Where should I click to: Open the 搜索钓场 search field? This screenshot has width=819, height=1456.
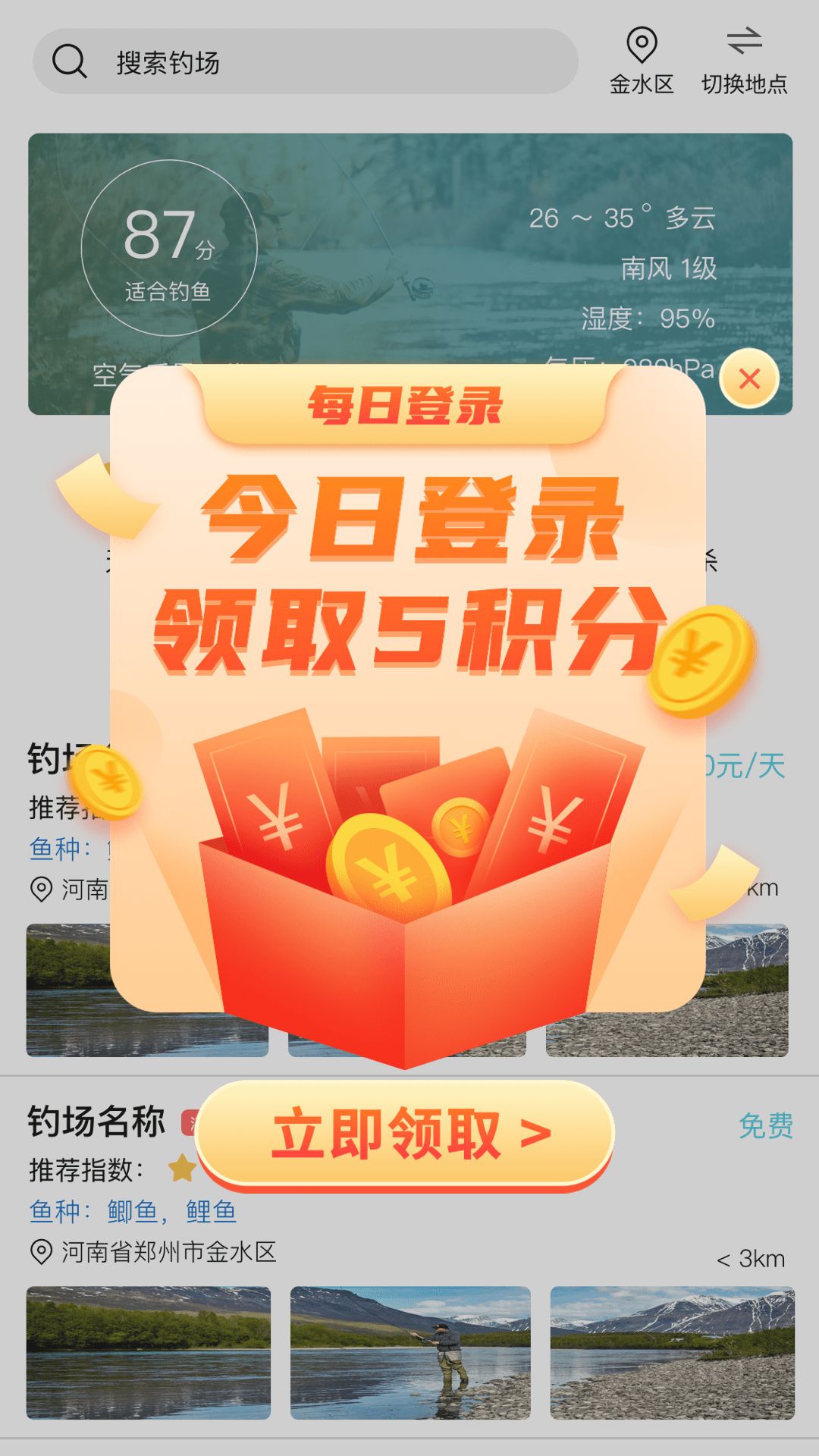[x=306, y=61]
